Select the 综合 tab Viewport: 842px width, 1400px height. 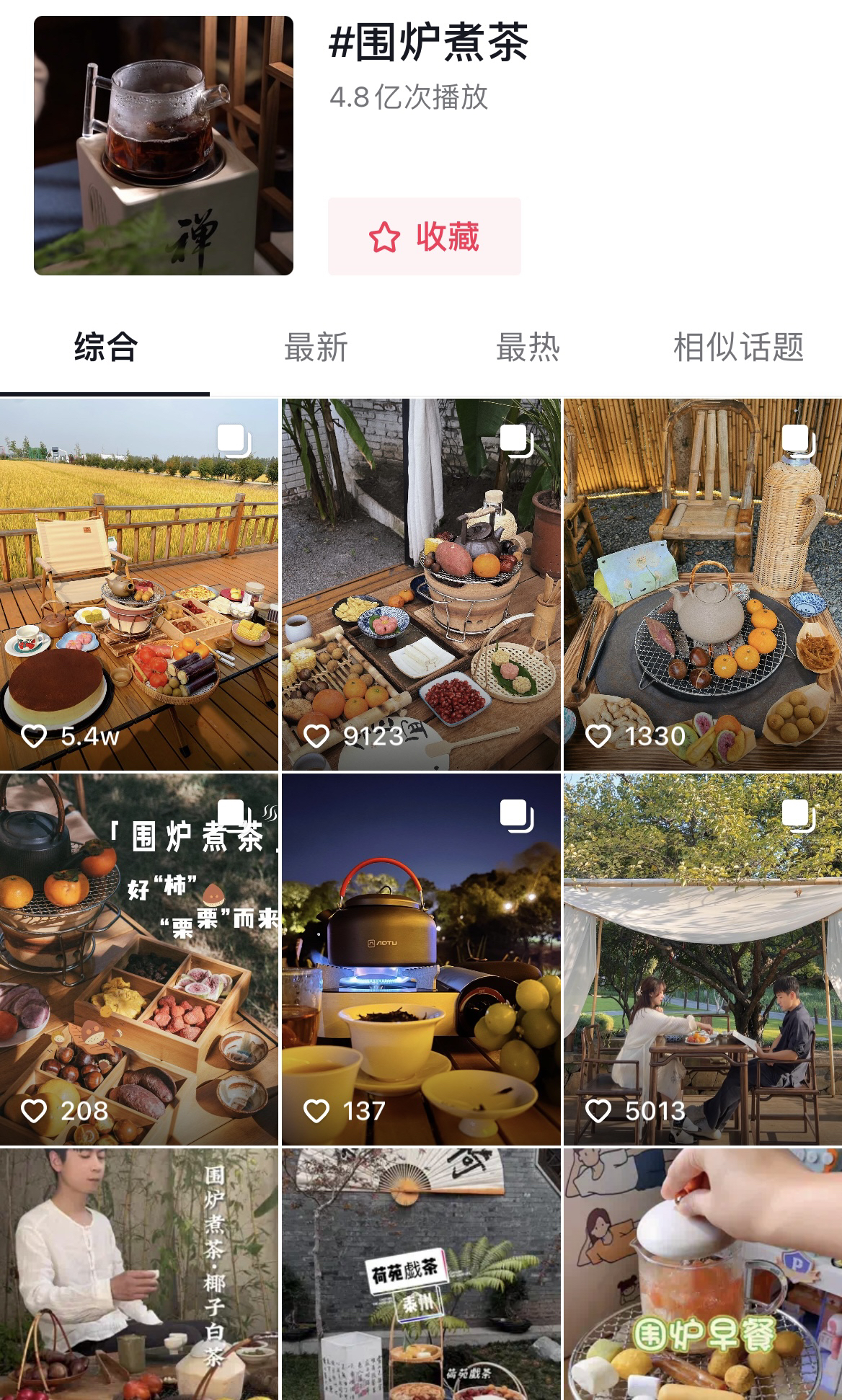pyautogui.click(x=105, y=347)
